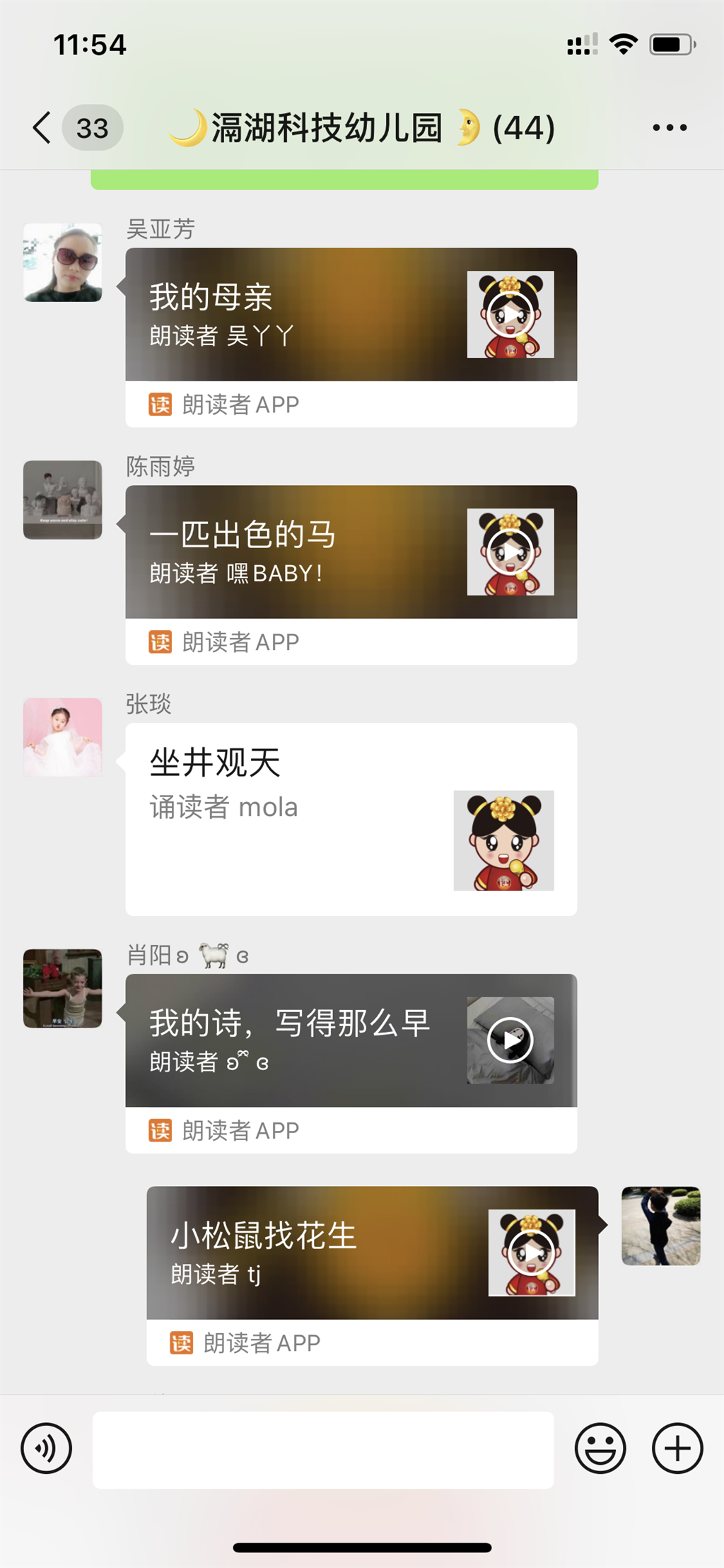Viewport: 724px width, 1568px height.
Task: Open the emoji sticker panel
Action: click(600, 1448)
